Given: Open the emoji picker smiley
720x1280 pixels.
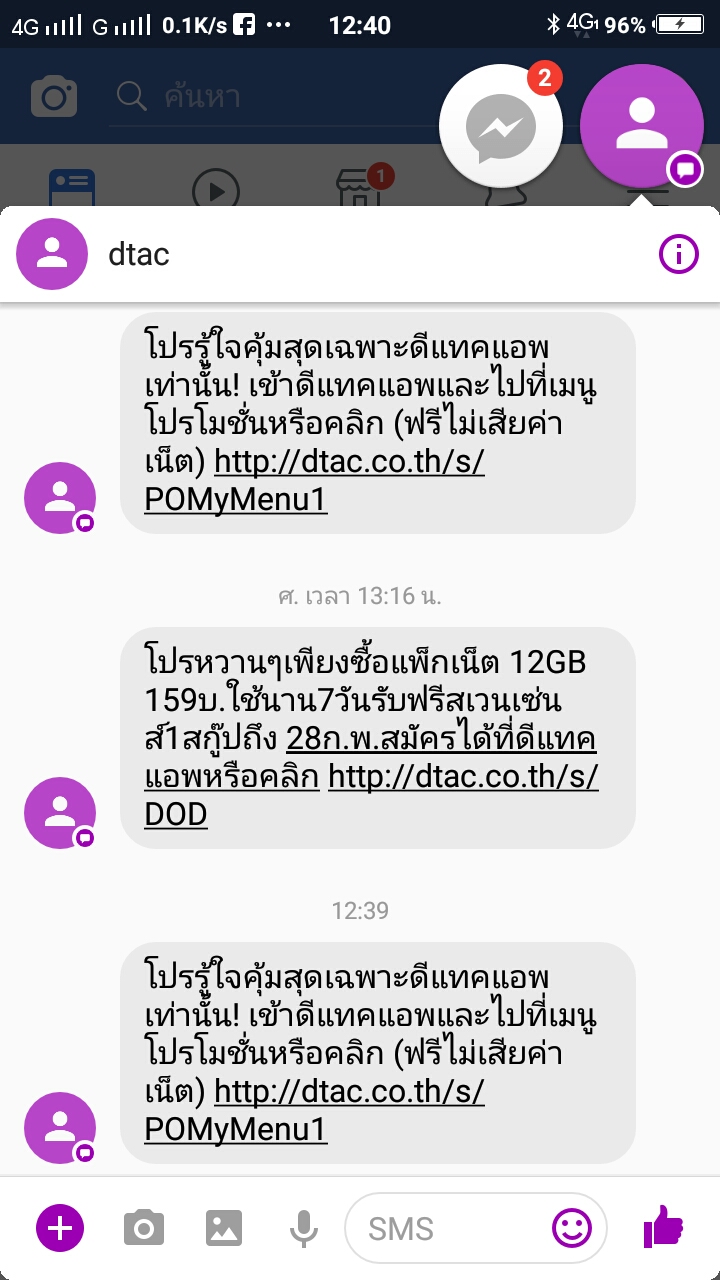Looking at the screenshot, I should (x=573, y=1227).
